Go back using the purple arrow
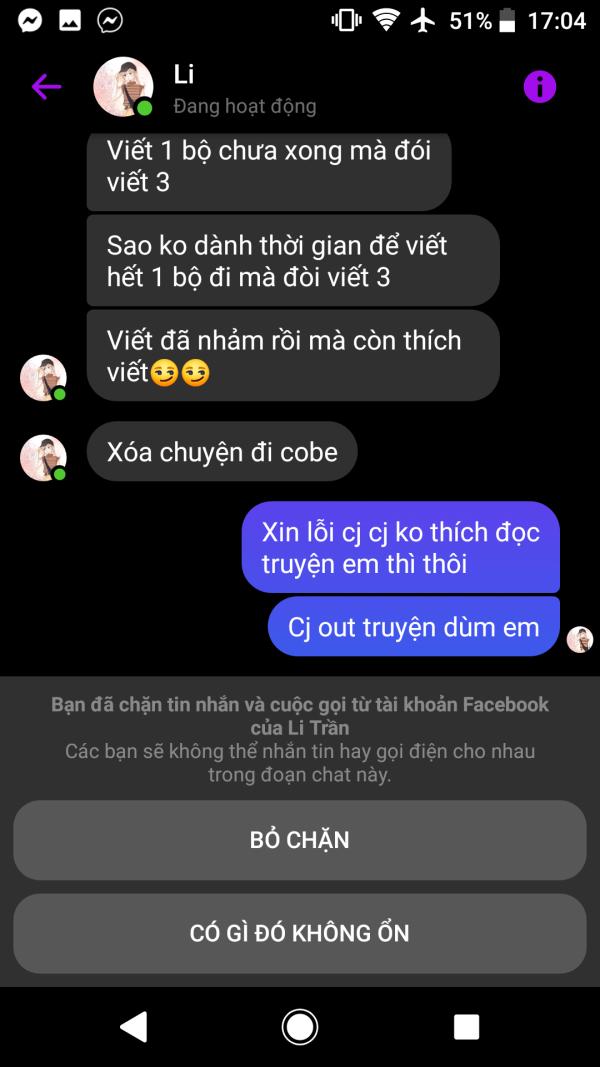 (x=46, y=86)
